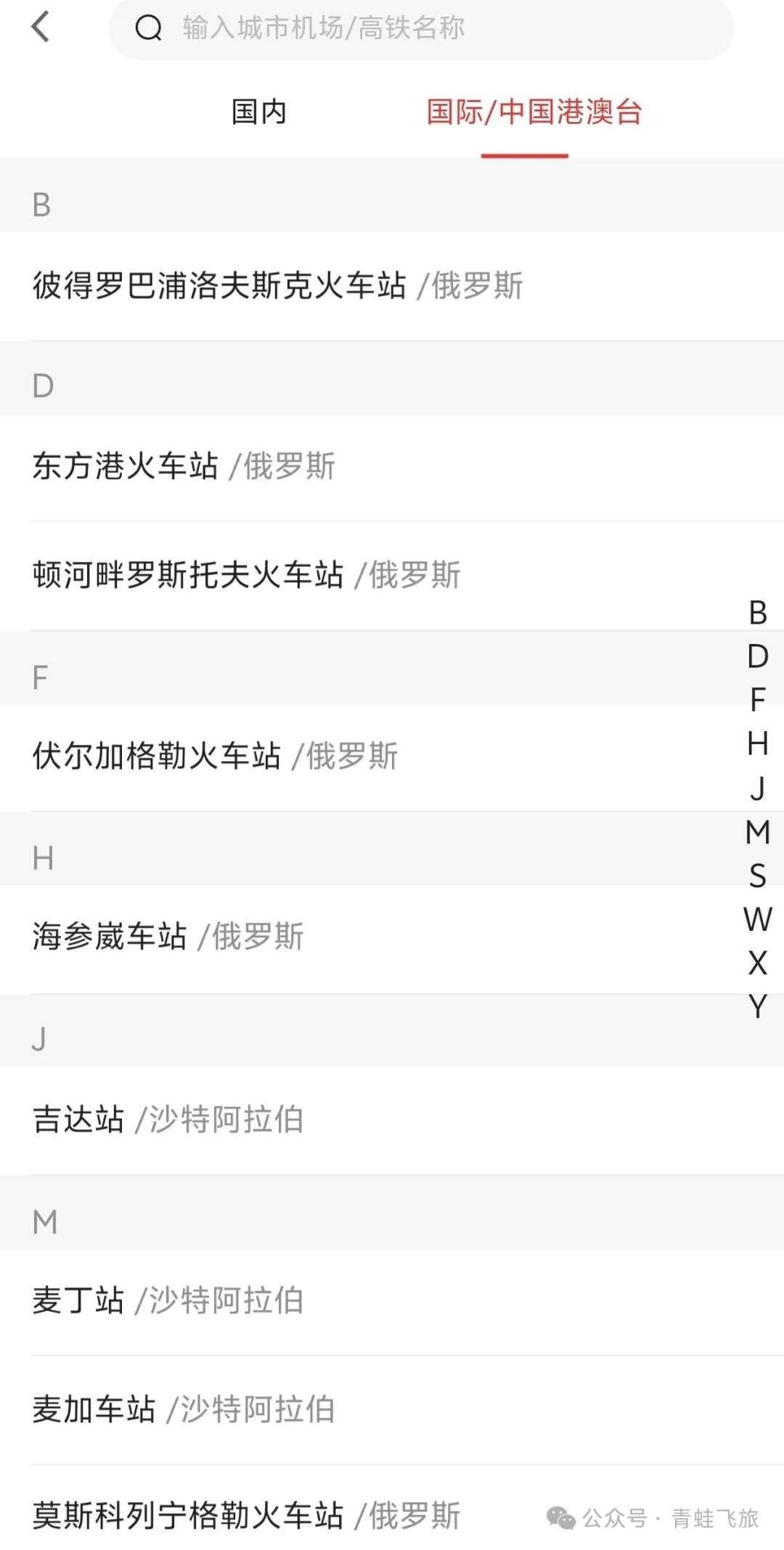The image size is (784, 1550).
Task: Pick 顿河畔罗斯托夫火车站
Action: tap(392, 576)
